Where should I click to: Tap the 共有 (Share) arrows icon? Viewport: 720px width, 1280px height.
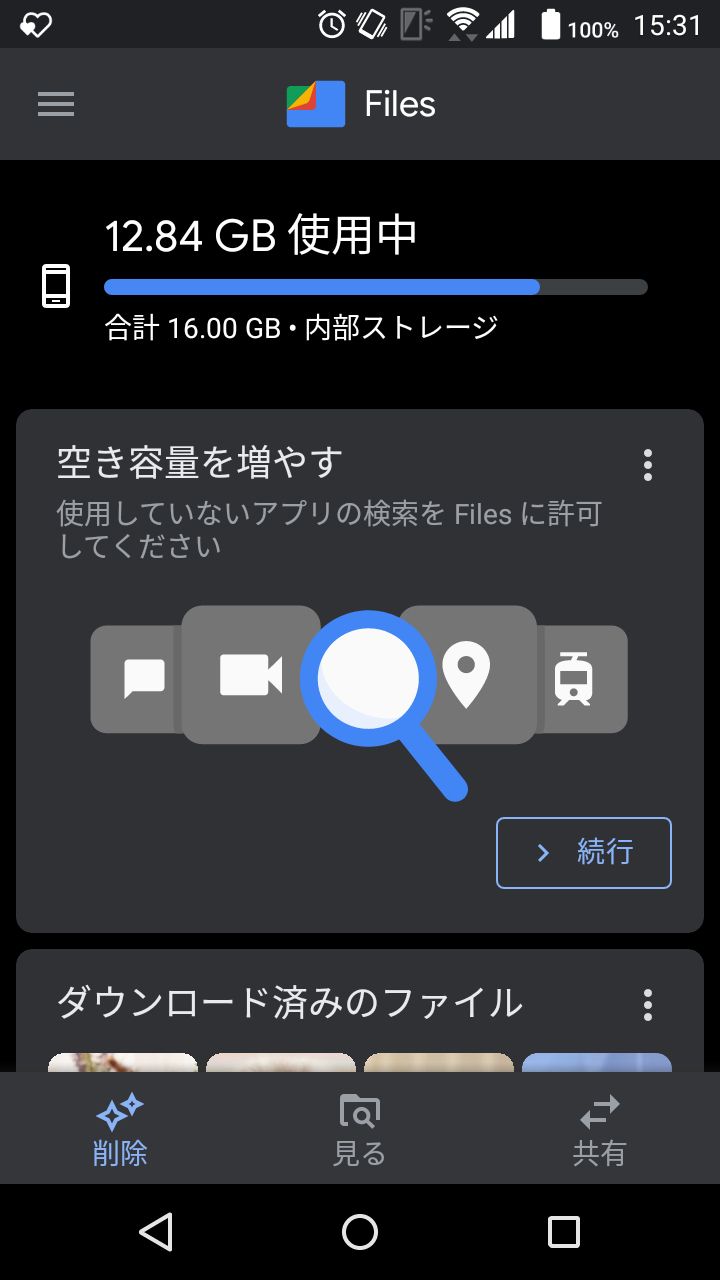[598, 1110]
